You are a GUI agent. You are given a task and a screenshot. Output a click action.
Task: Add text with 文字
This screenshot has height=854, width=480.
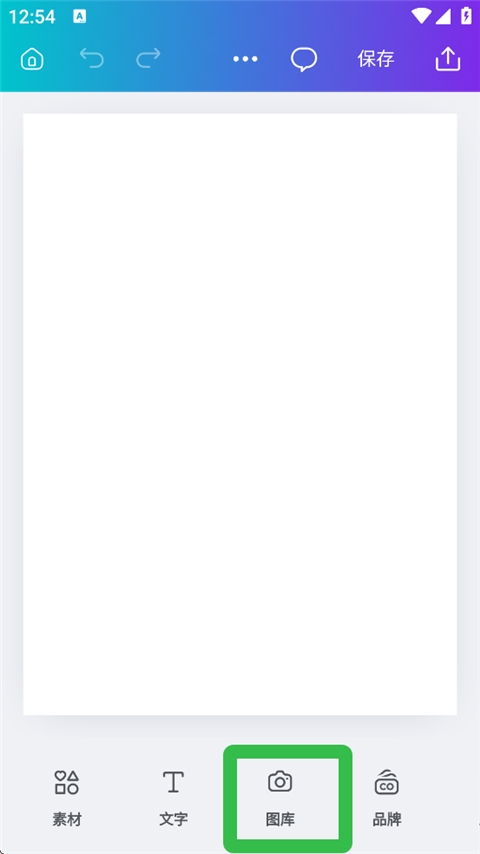coord(173,798)
